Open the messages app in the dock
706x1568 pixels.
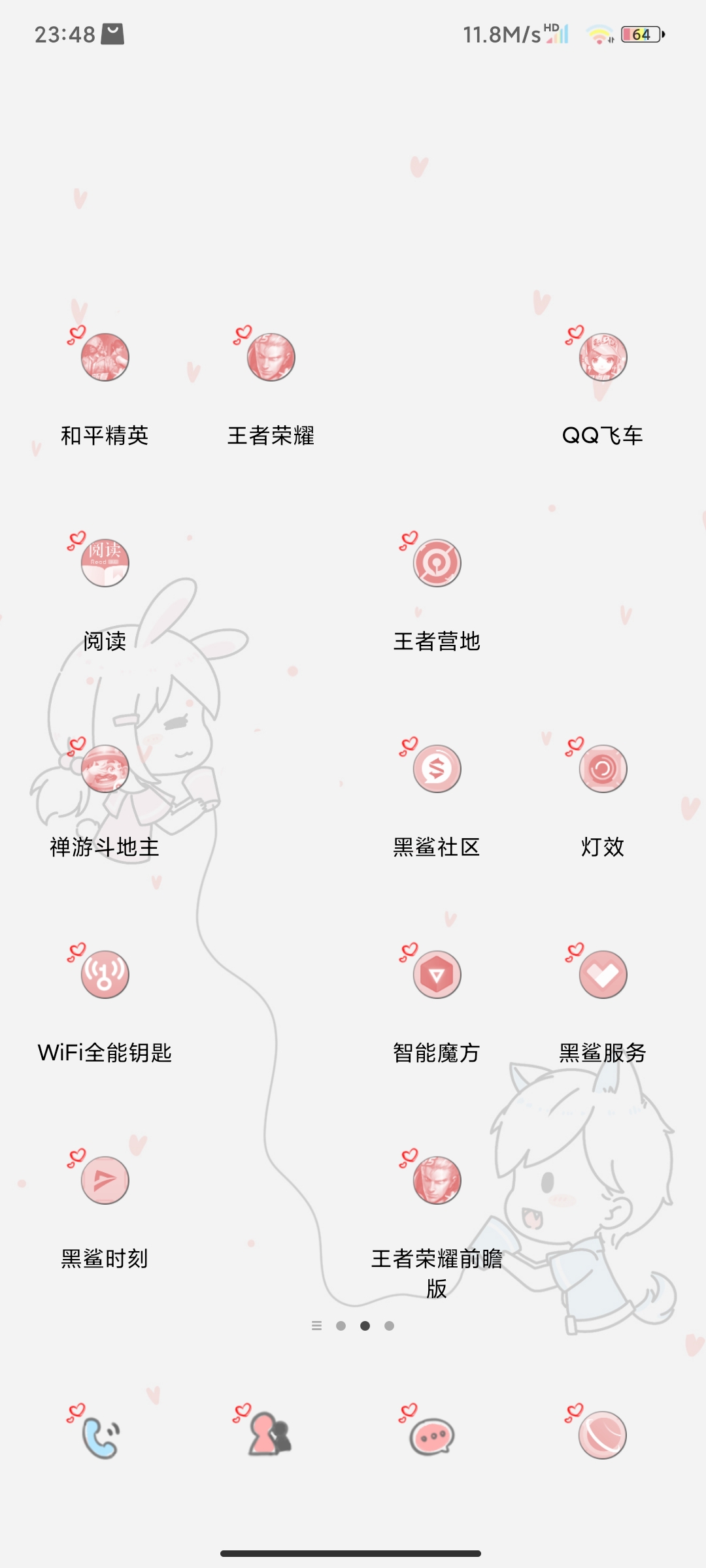pyautogui.click(x=432, y=1436)
